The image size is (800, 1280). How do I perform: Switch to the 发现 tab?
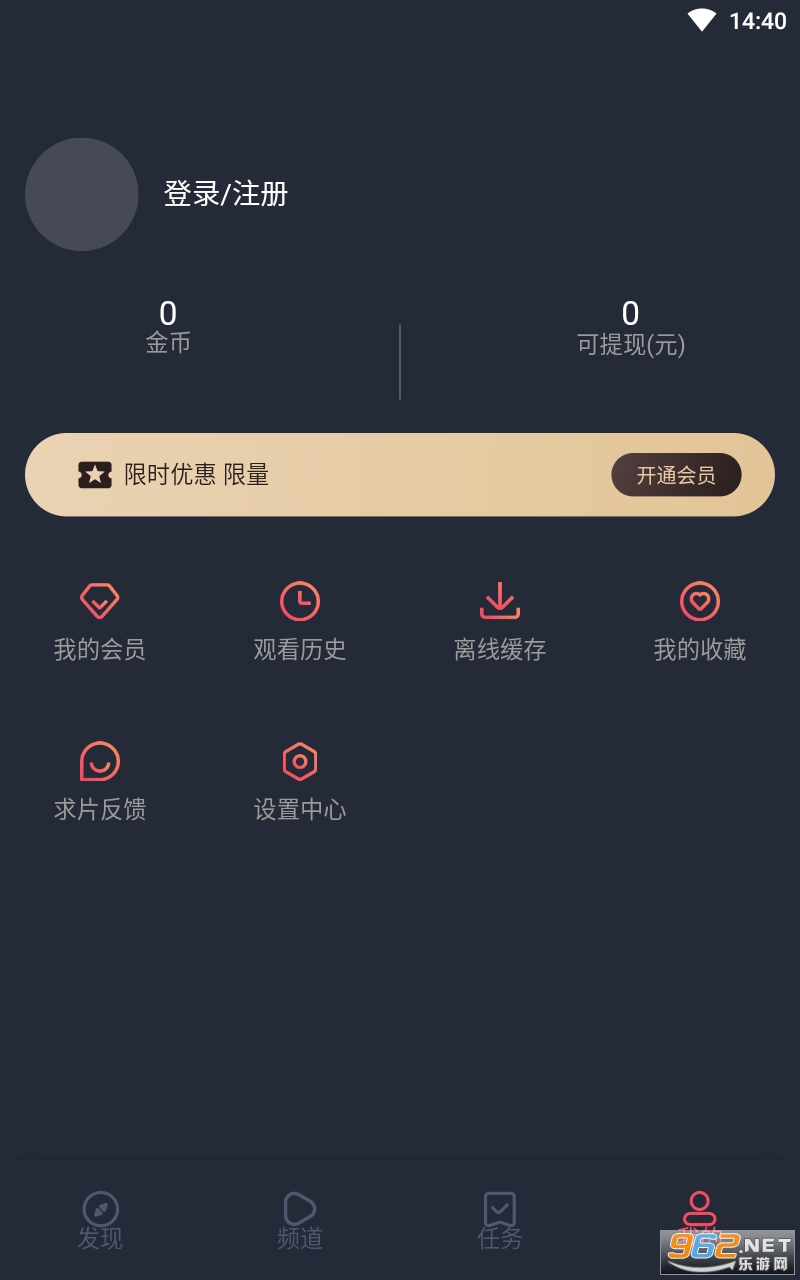(x=100, y=1220)
